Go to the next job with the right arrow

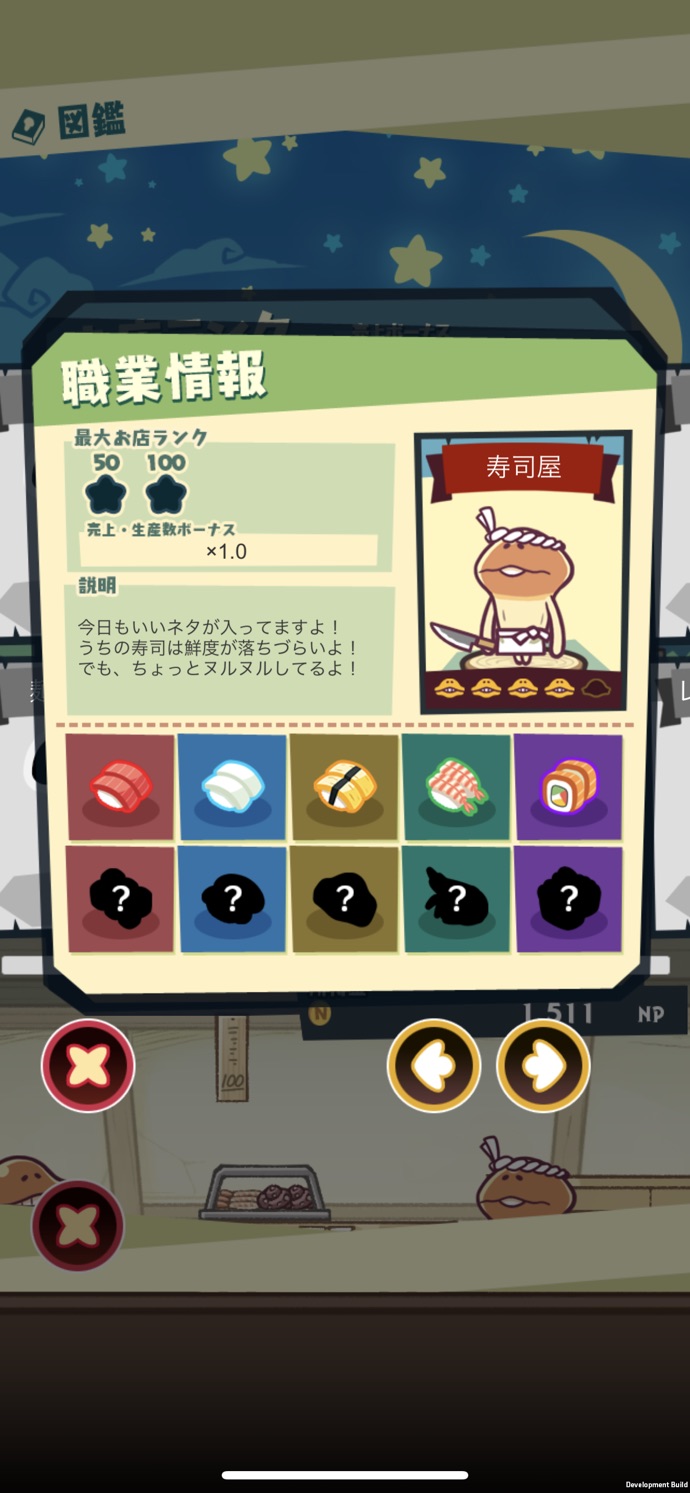(x=543, y=1065)
